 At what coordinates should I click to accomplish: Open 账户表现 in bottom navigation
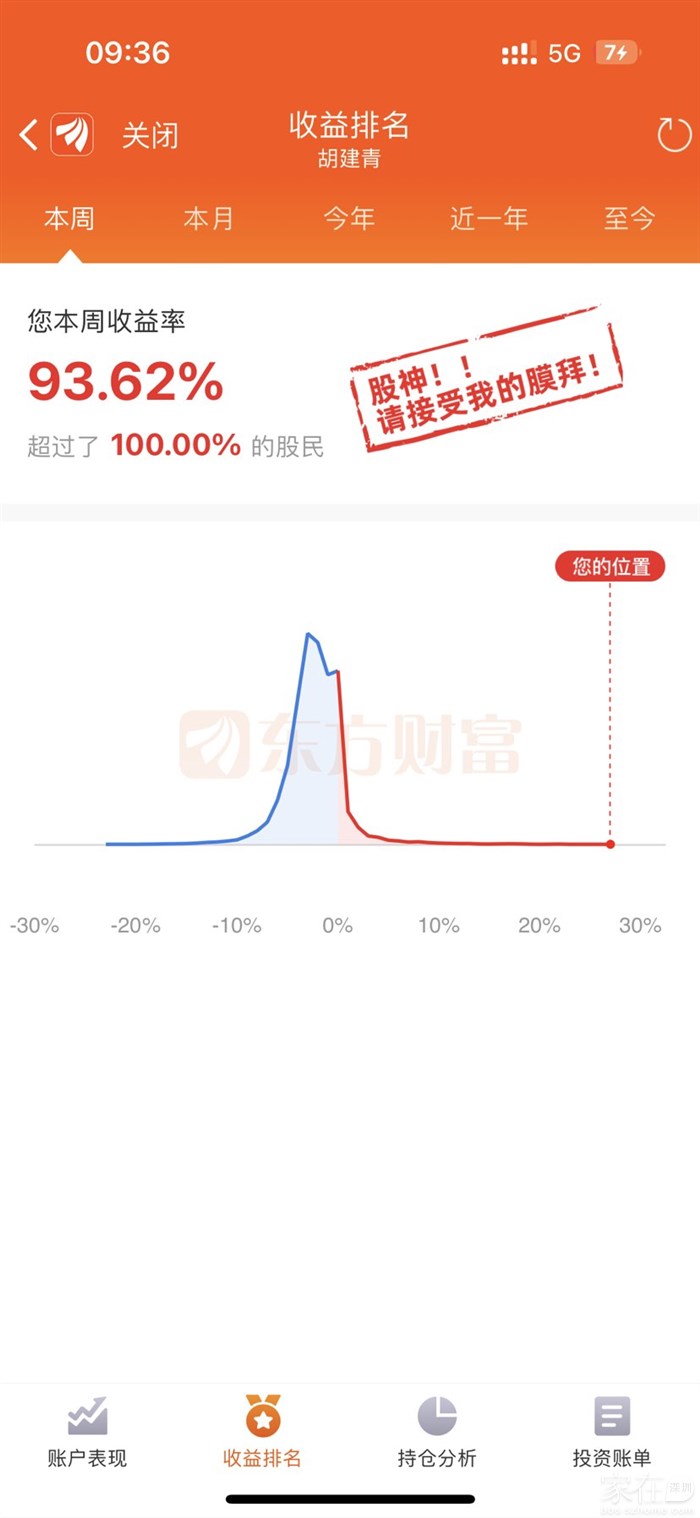88,1434
